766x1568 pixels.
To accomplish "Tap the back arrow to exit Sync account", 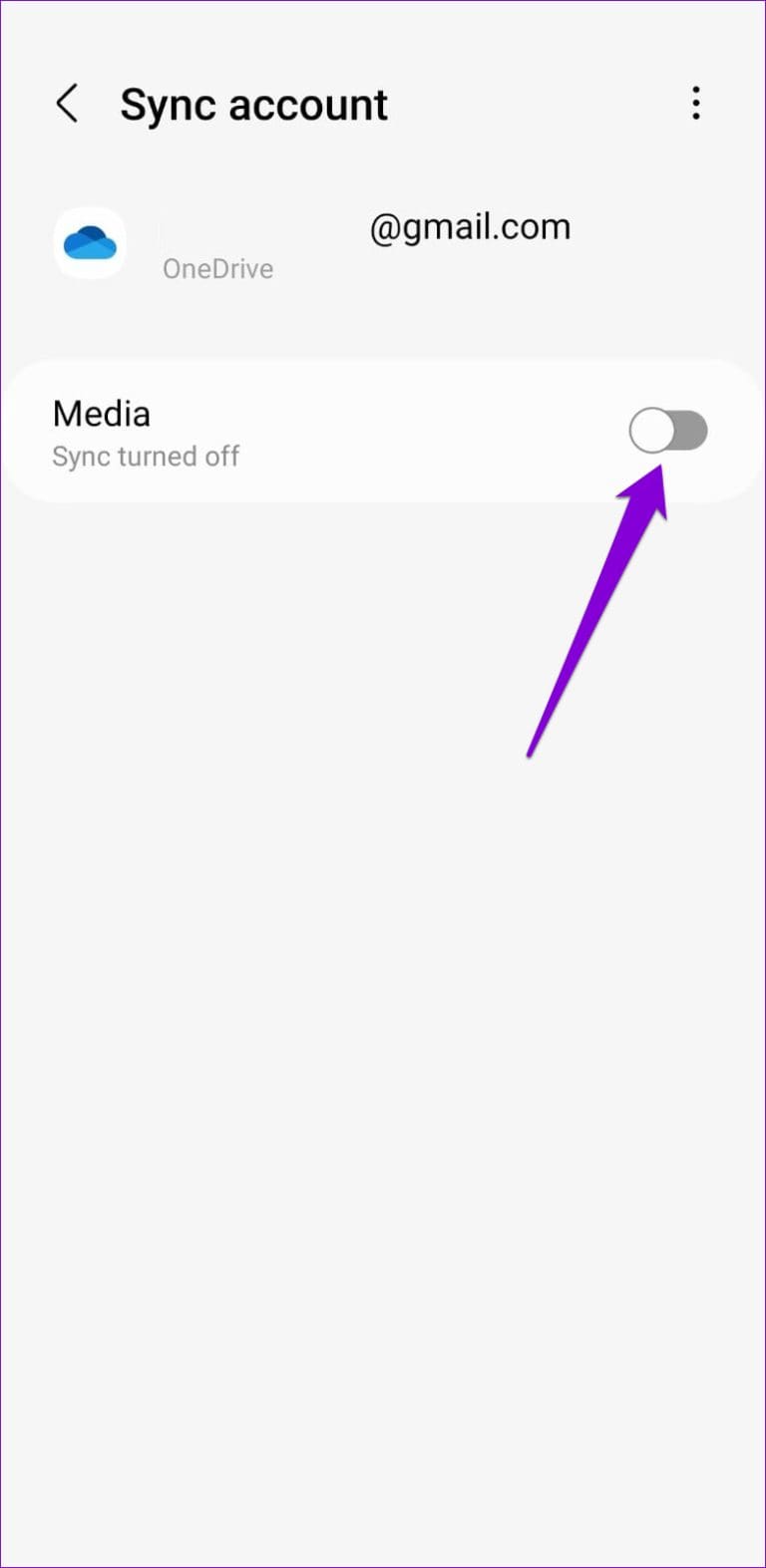I will click(67, 103).
